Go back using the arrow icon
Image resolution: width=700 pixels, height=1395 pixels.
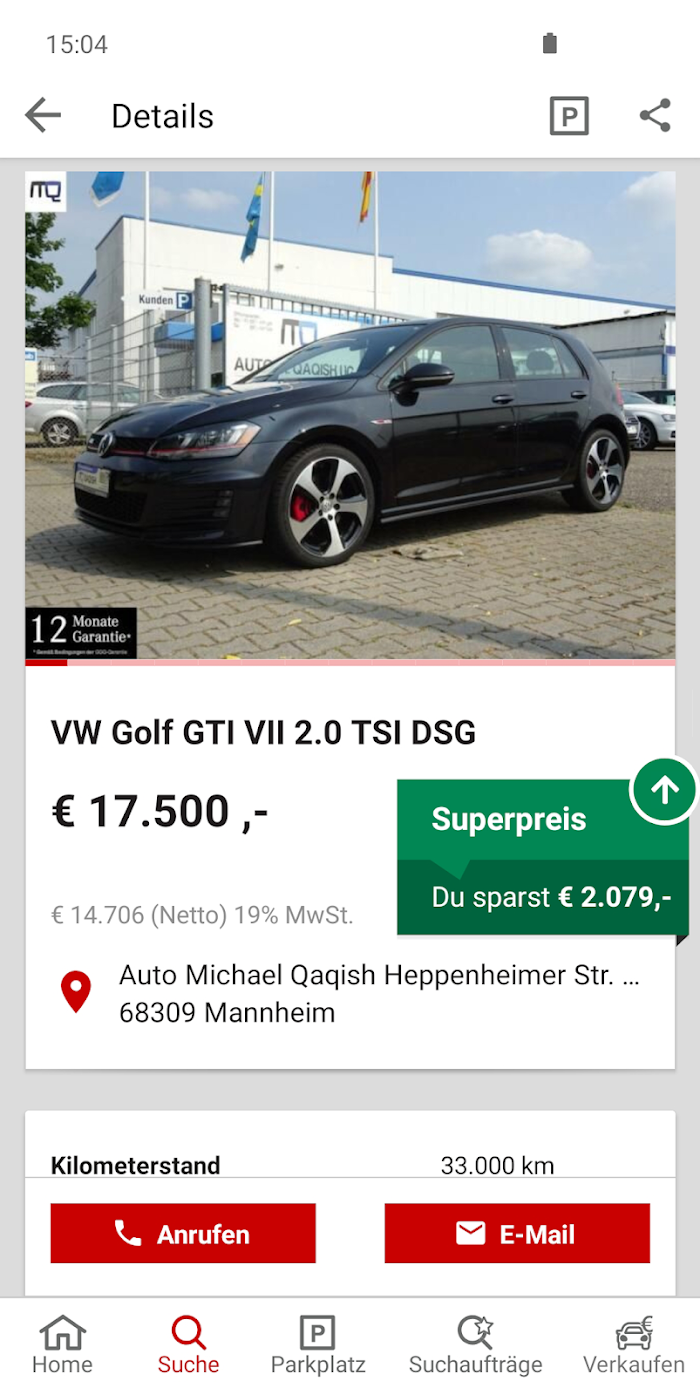click(43, 116)
